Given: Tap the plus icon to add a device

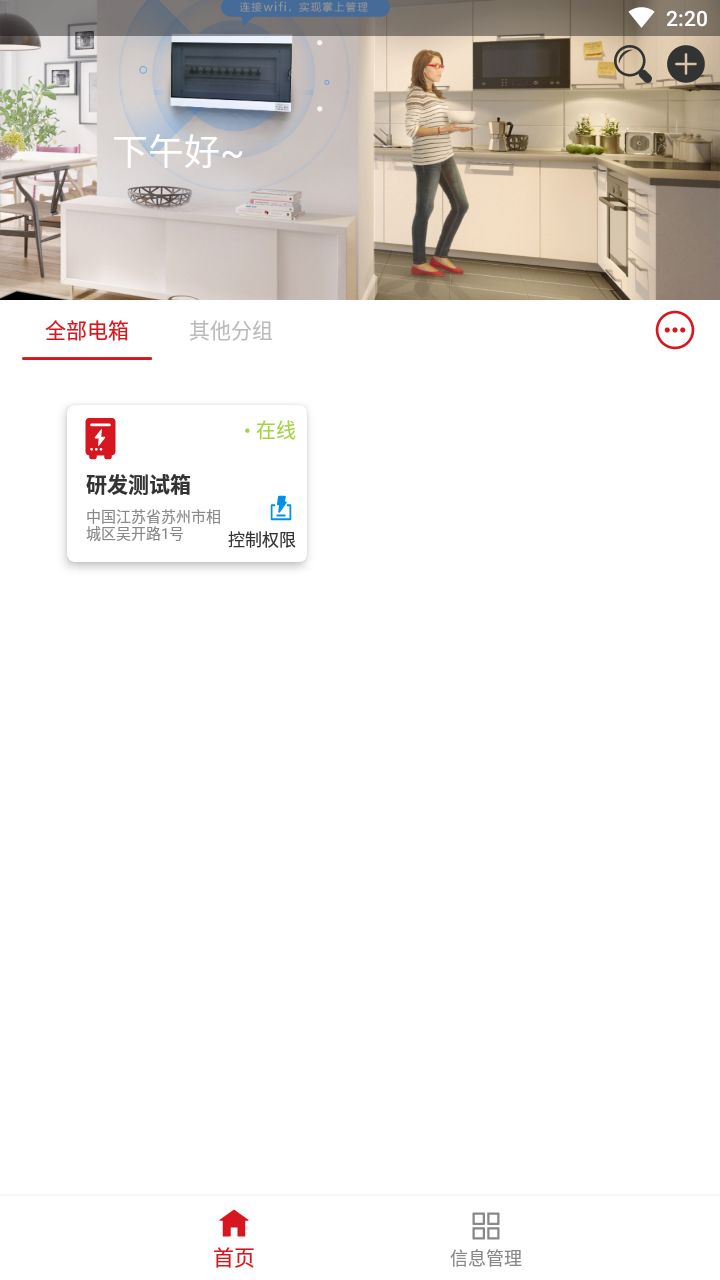Looking at the screenshot, I should pos(686,63).
